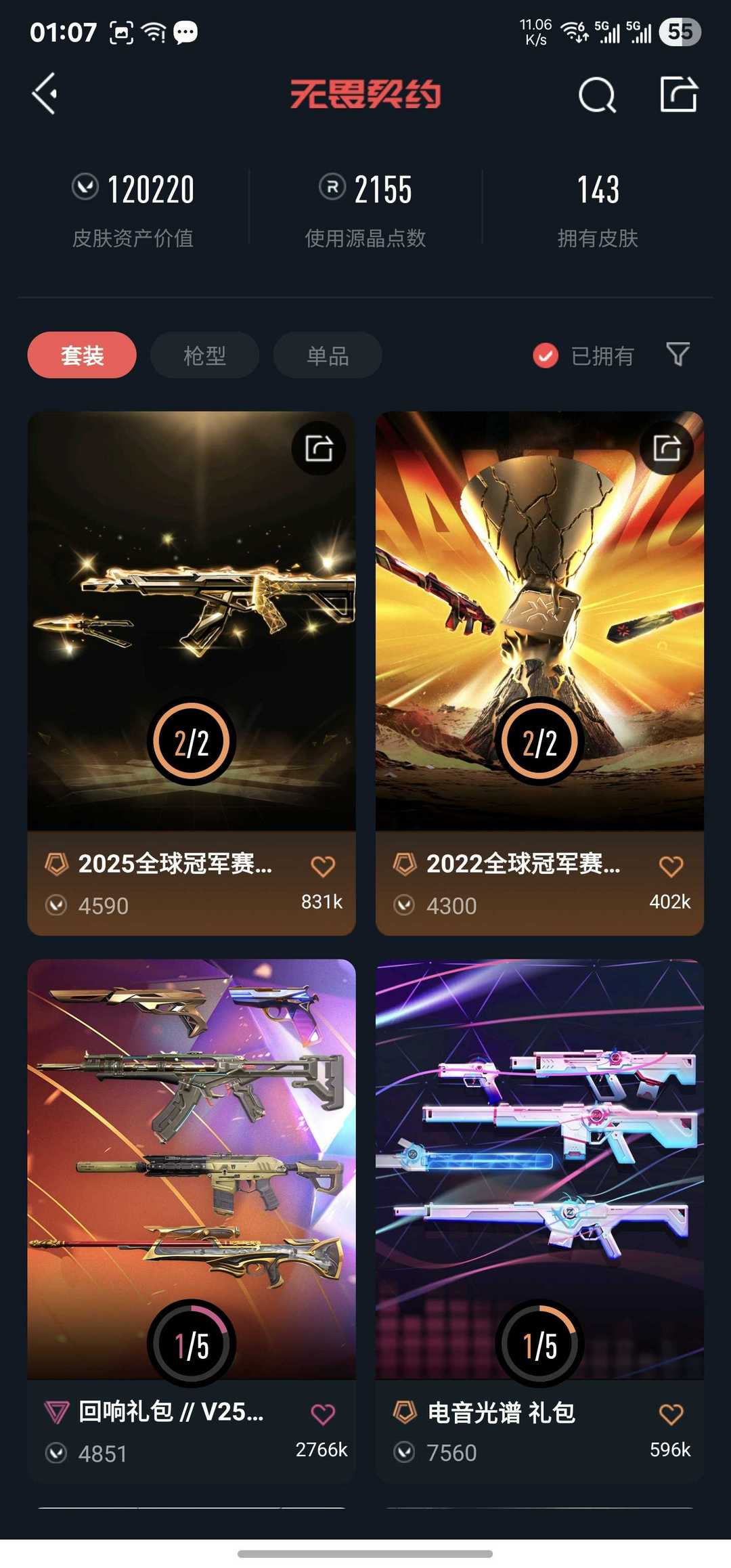Screen dimensions: 731x1568
Task: Share the 2025全球冠军赛 bundle
Action: tap(319, 448)
